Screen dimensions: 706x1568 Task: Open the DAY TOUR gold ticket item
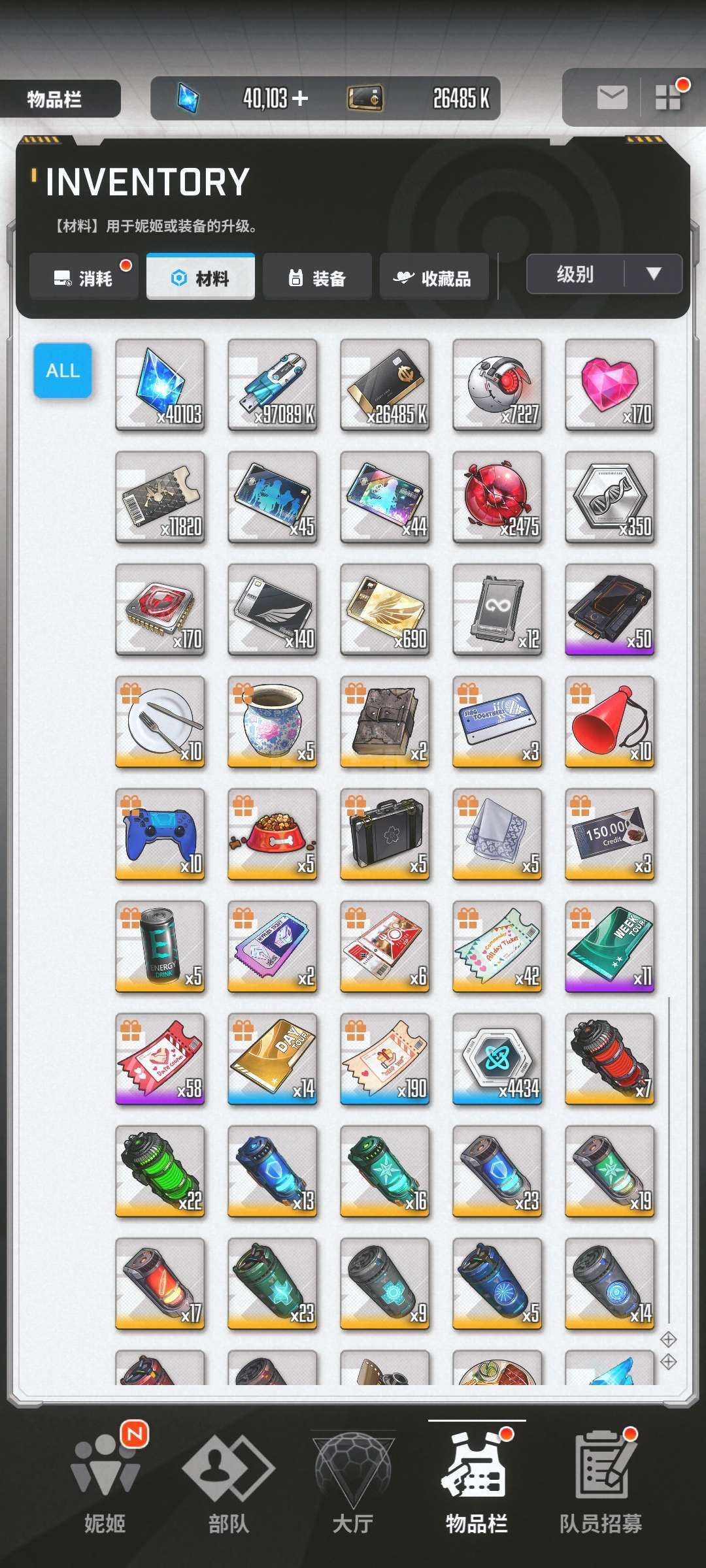(273, 1059)
